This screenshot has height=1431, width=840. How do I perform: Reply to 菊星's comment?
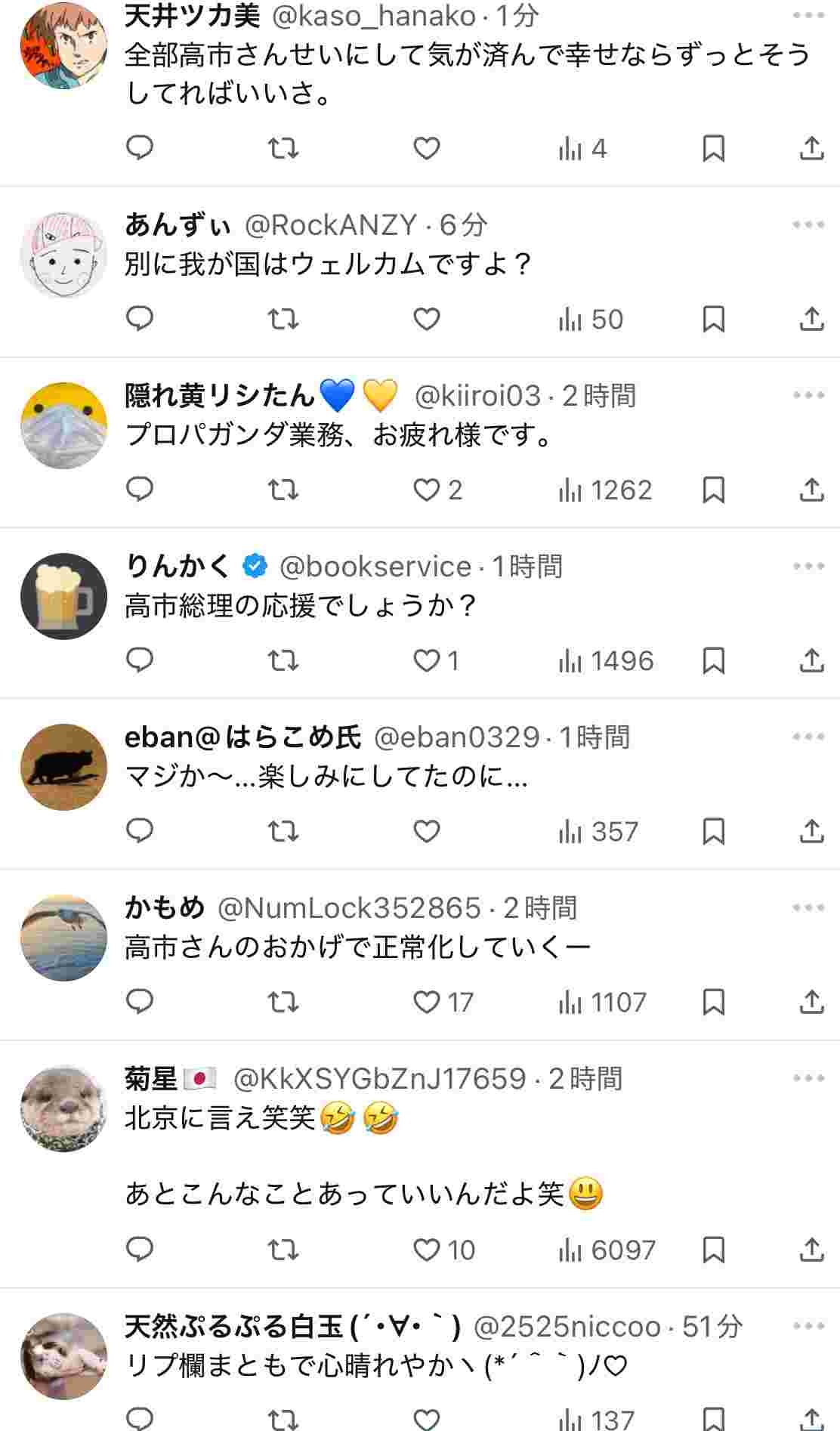pos(140,1250)
